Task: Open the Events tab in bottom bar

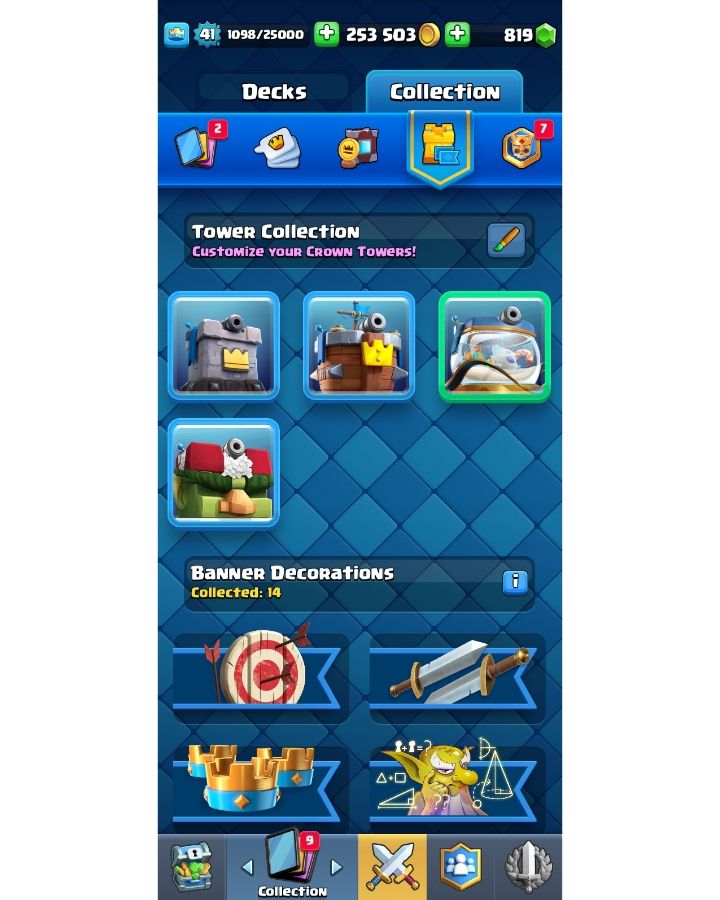Action: (528, 866)
